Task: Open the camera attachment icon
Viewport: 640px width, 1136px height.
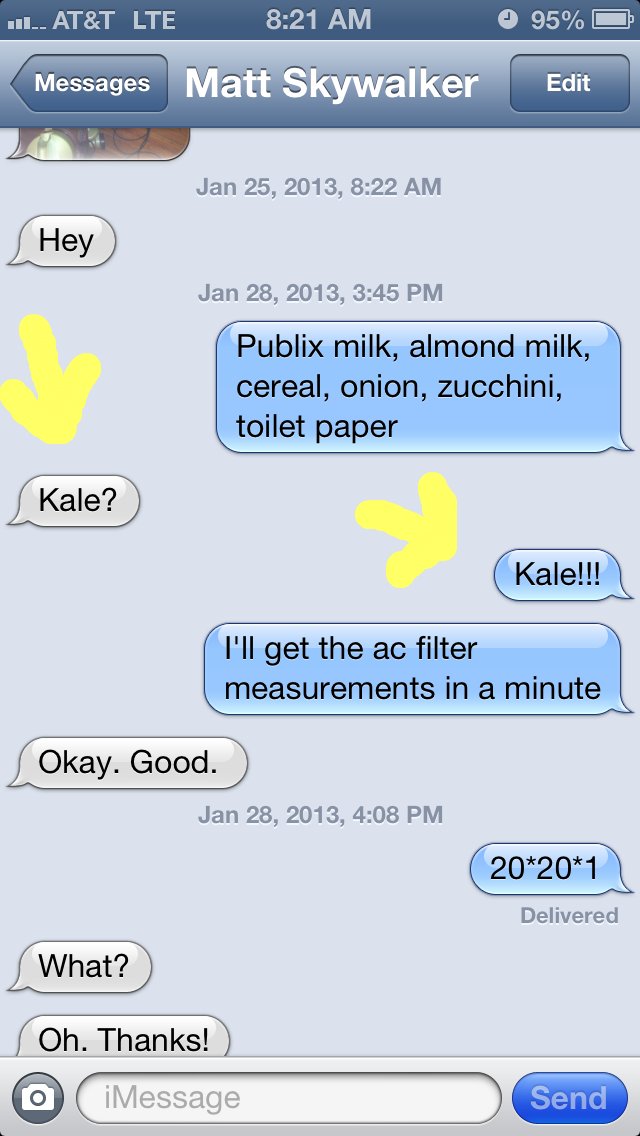Action: coord(37,1098)
